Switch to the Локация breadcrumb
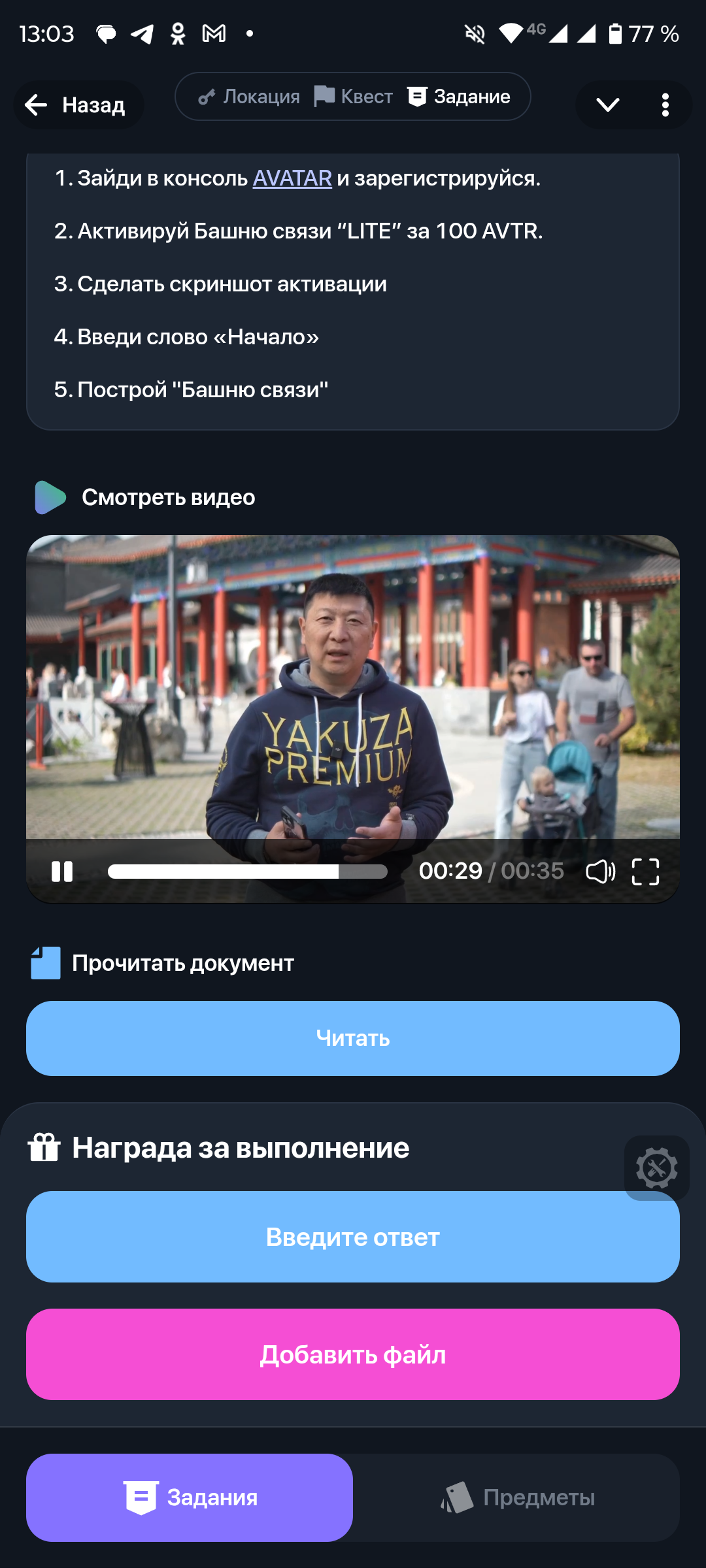 point(249,97)
